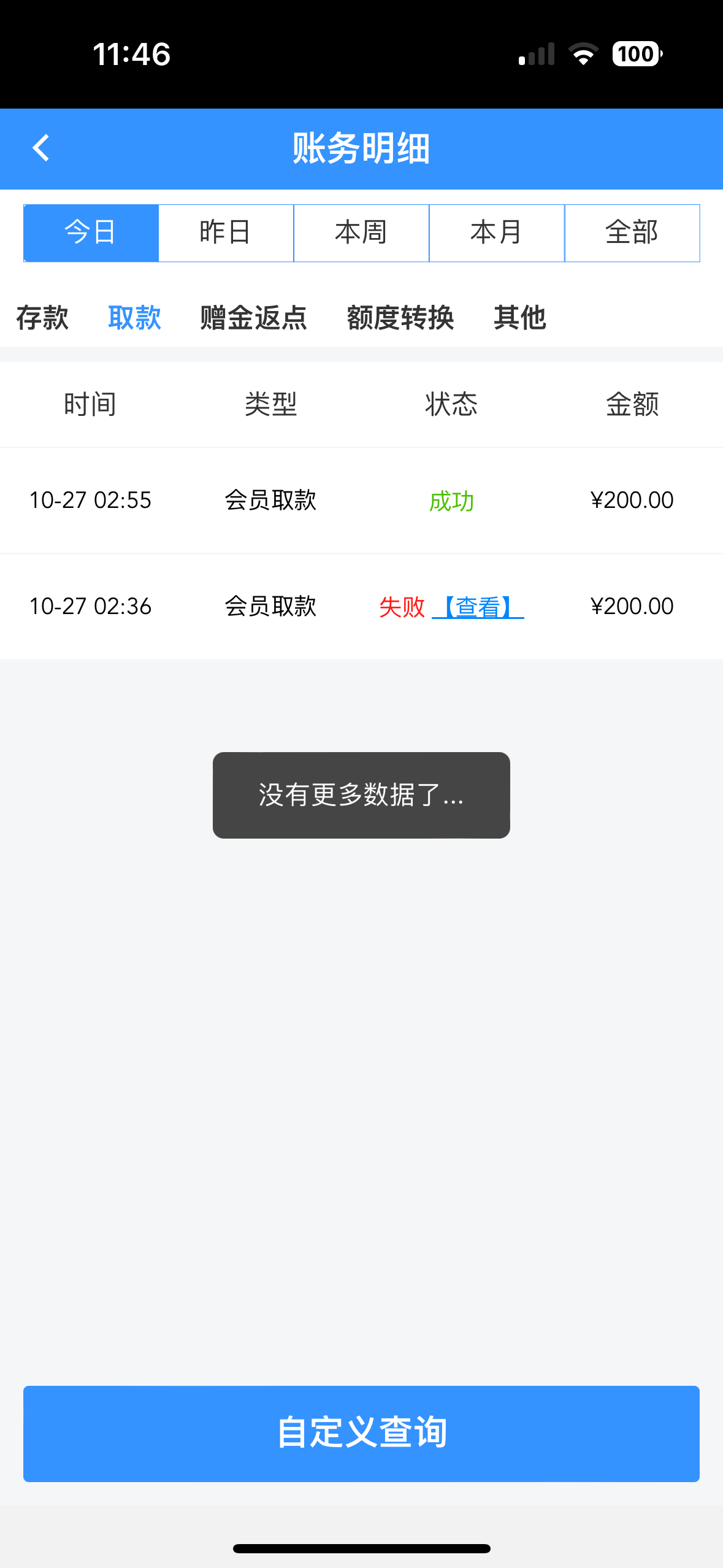This screenshot has height=1568, width=723.
Task: Switch to the 全部 time filter
Action: tap(632, 233)
